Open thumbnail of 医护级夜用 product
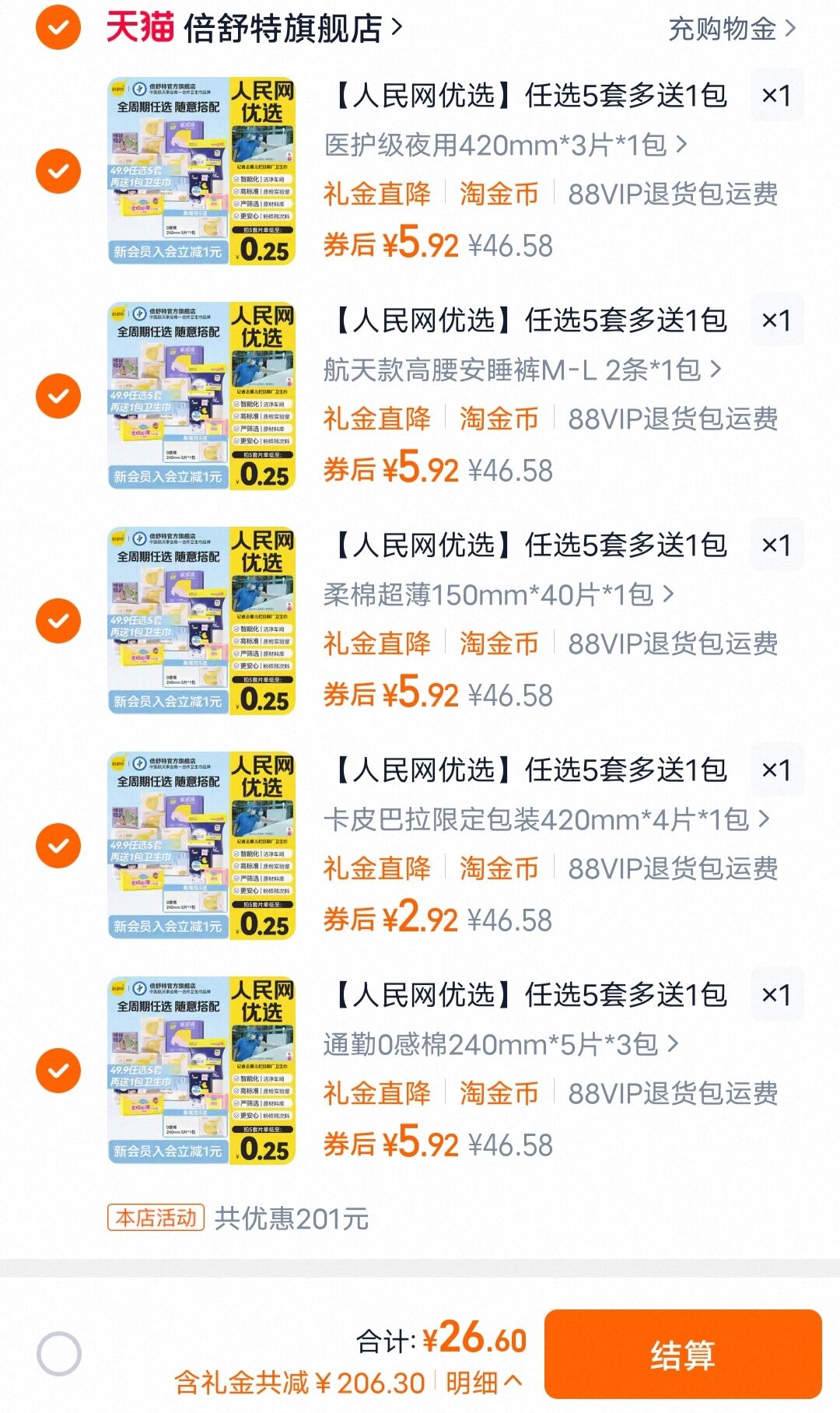Viewport: 840px width, 1413px height. [204, 168]
